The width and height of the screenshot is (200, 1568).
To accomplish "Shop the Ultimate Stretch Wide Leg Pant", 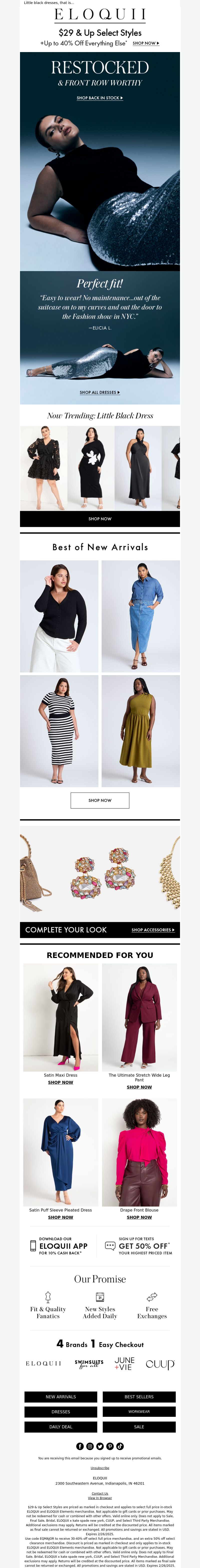I will pyautogui.click(x=139, y=1087).
